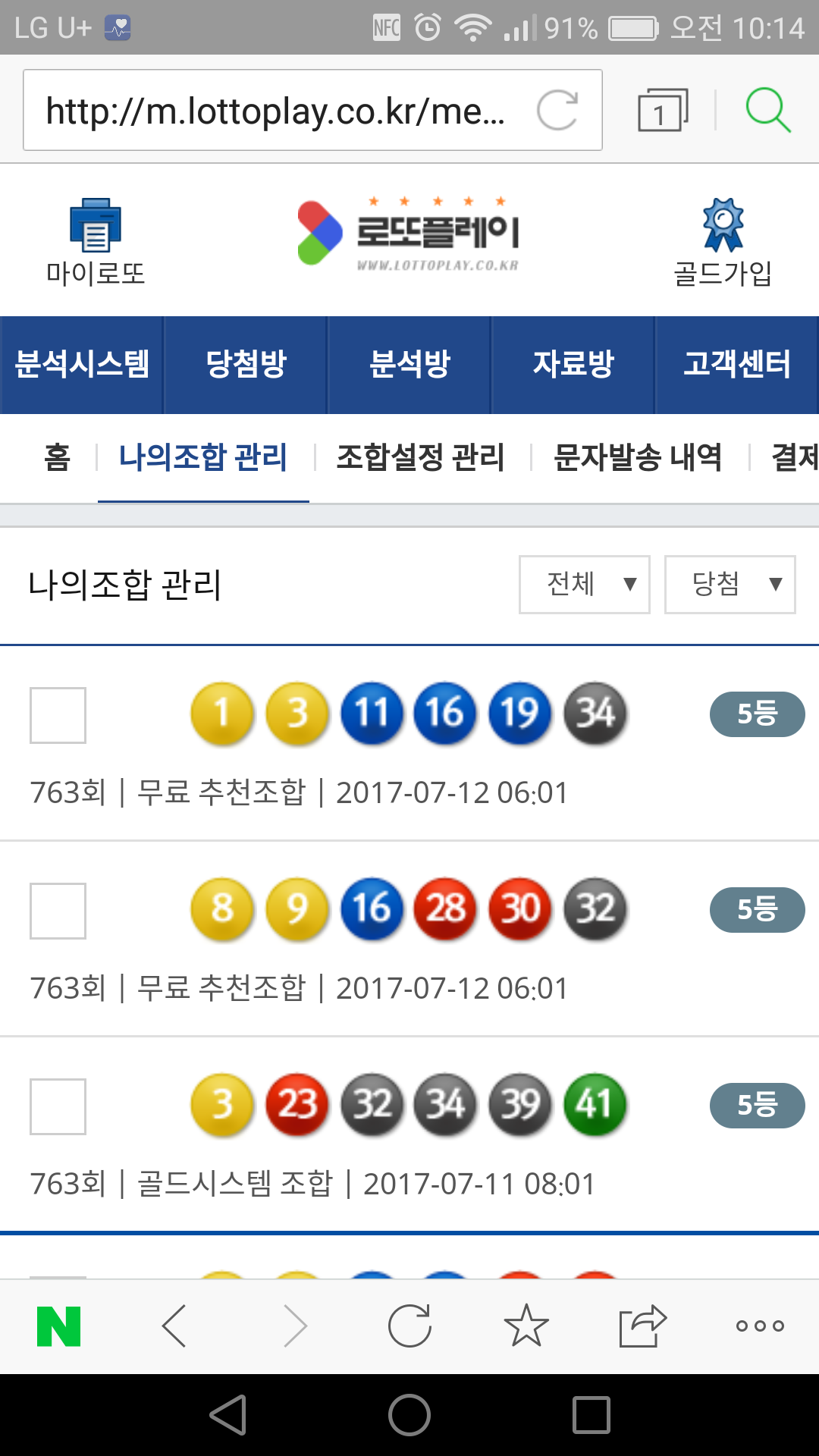Bookmark page with the star icon
Viewport: 819px width, 1456px height.
526,1326
